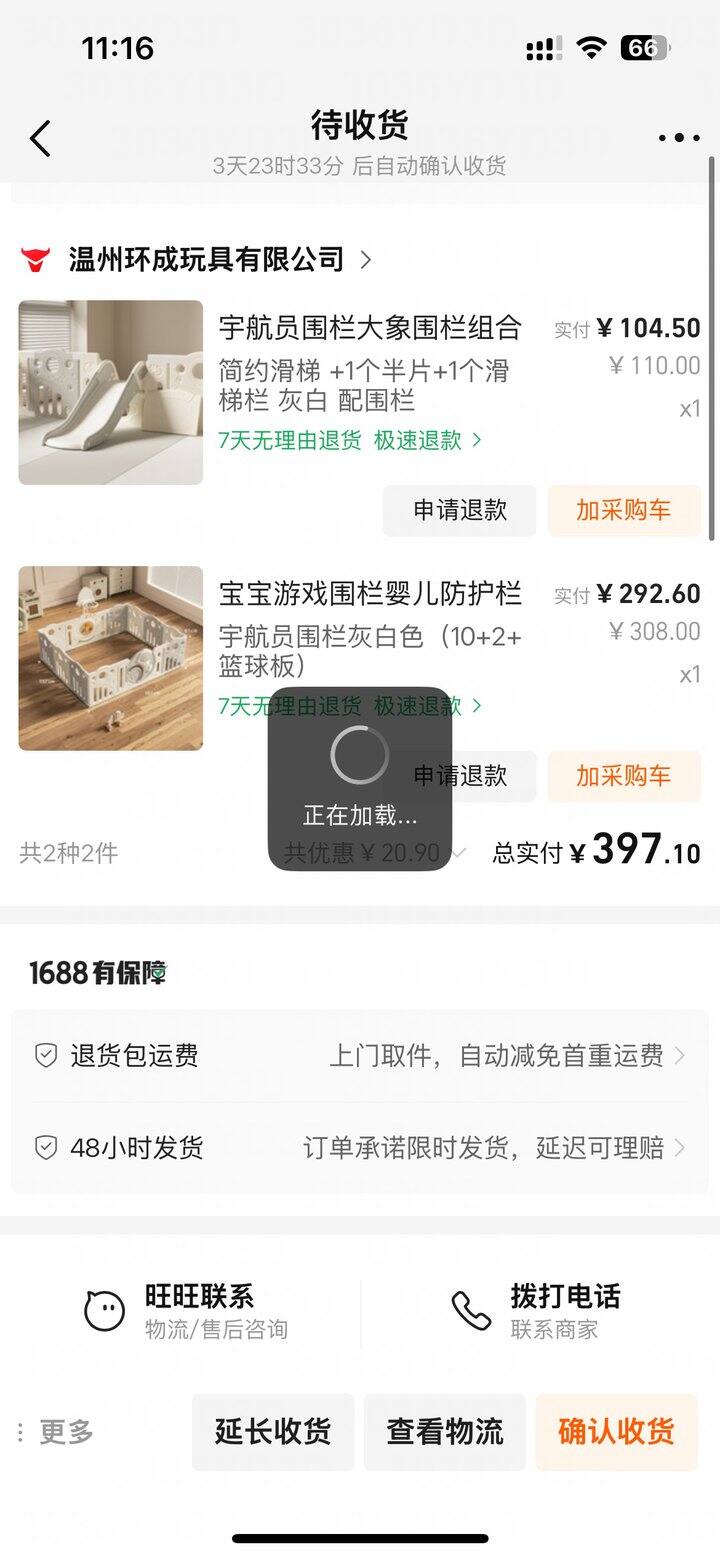Tap the 48小时发货 shield badge icon
The image size is (720, 1558).
[x=46, y=1147]
